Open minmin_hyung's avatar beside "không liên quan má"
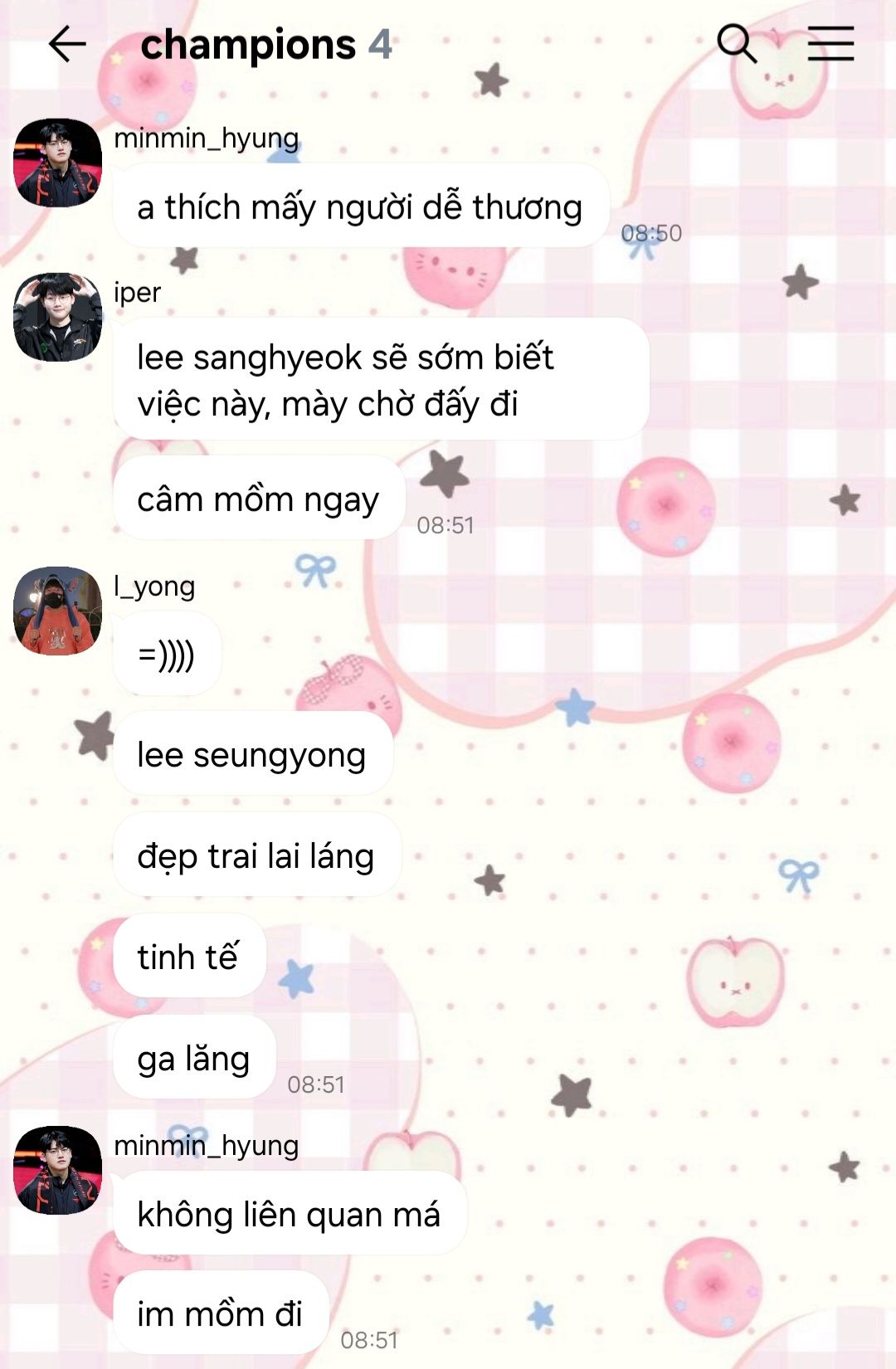Image resolution: width=896 pixels, height=1369 pixels. pyautogui.click(x=57, y=1170)
